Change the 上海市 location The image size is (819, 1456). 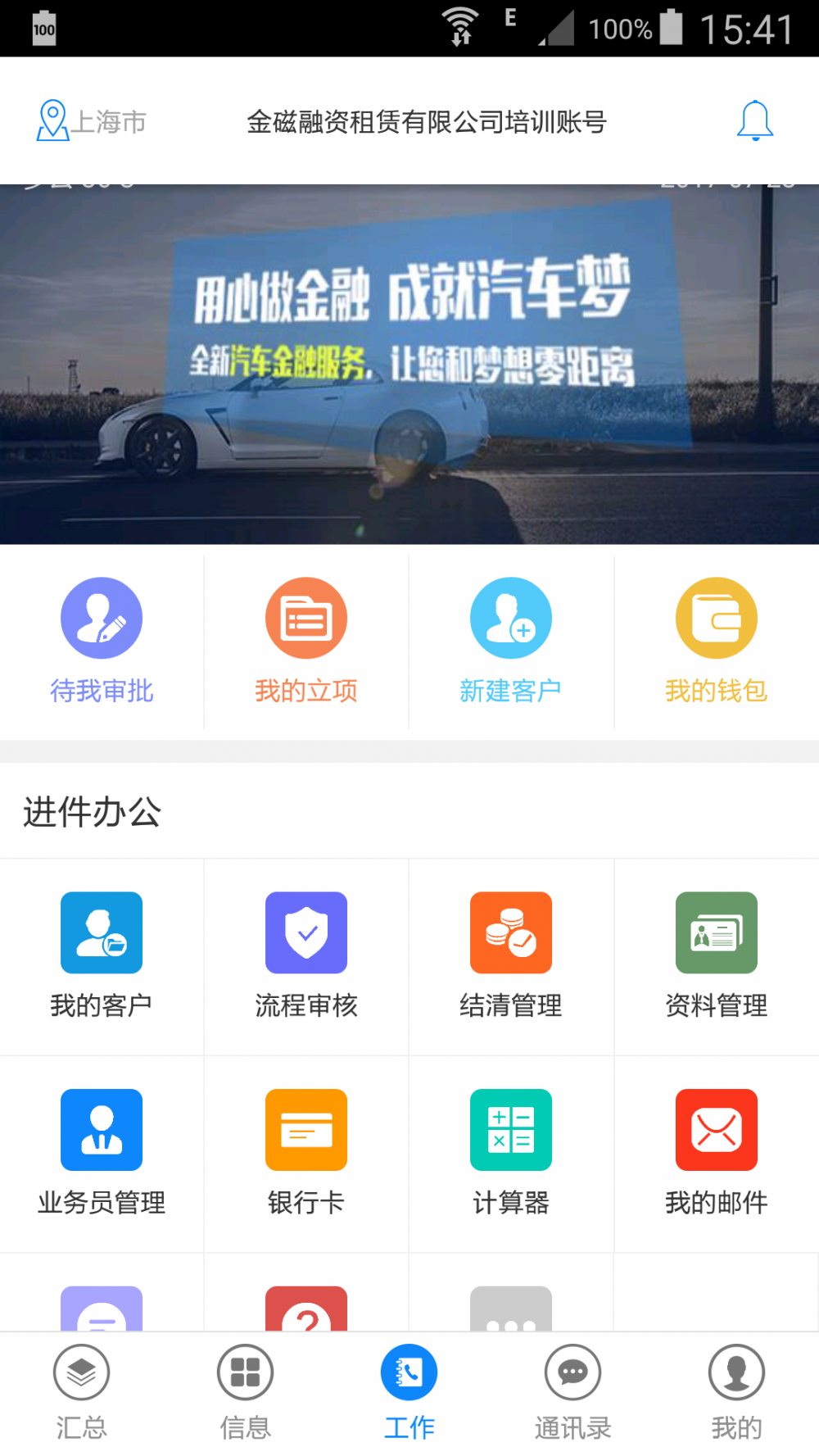point(92,121)
